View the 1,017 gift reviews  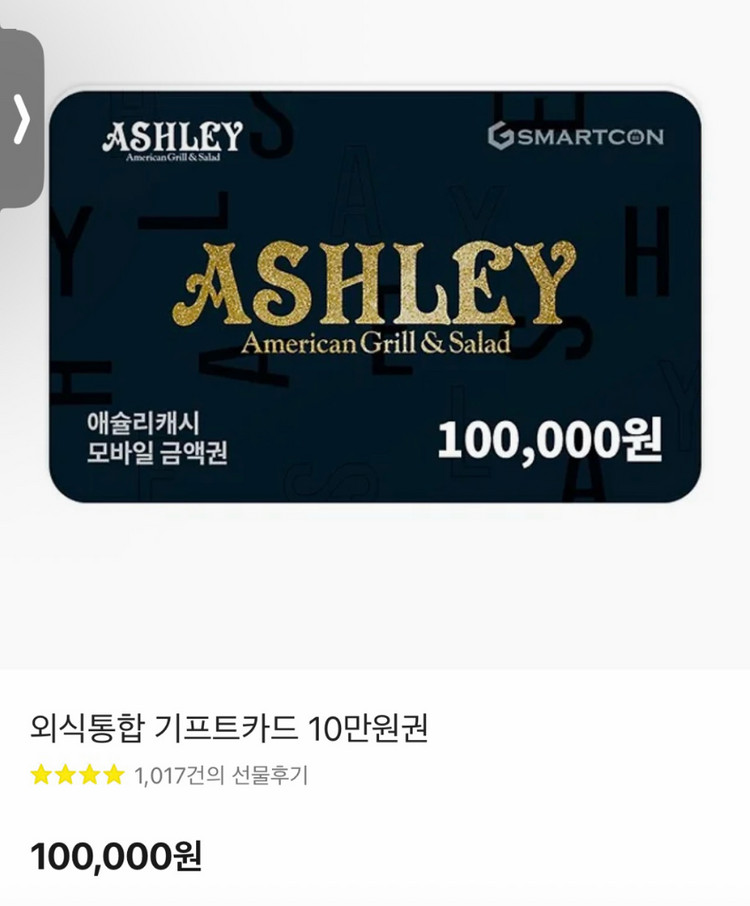click(x=221, y=775)
